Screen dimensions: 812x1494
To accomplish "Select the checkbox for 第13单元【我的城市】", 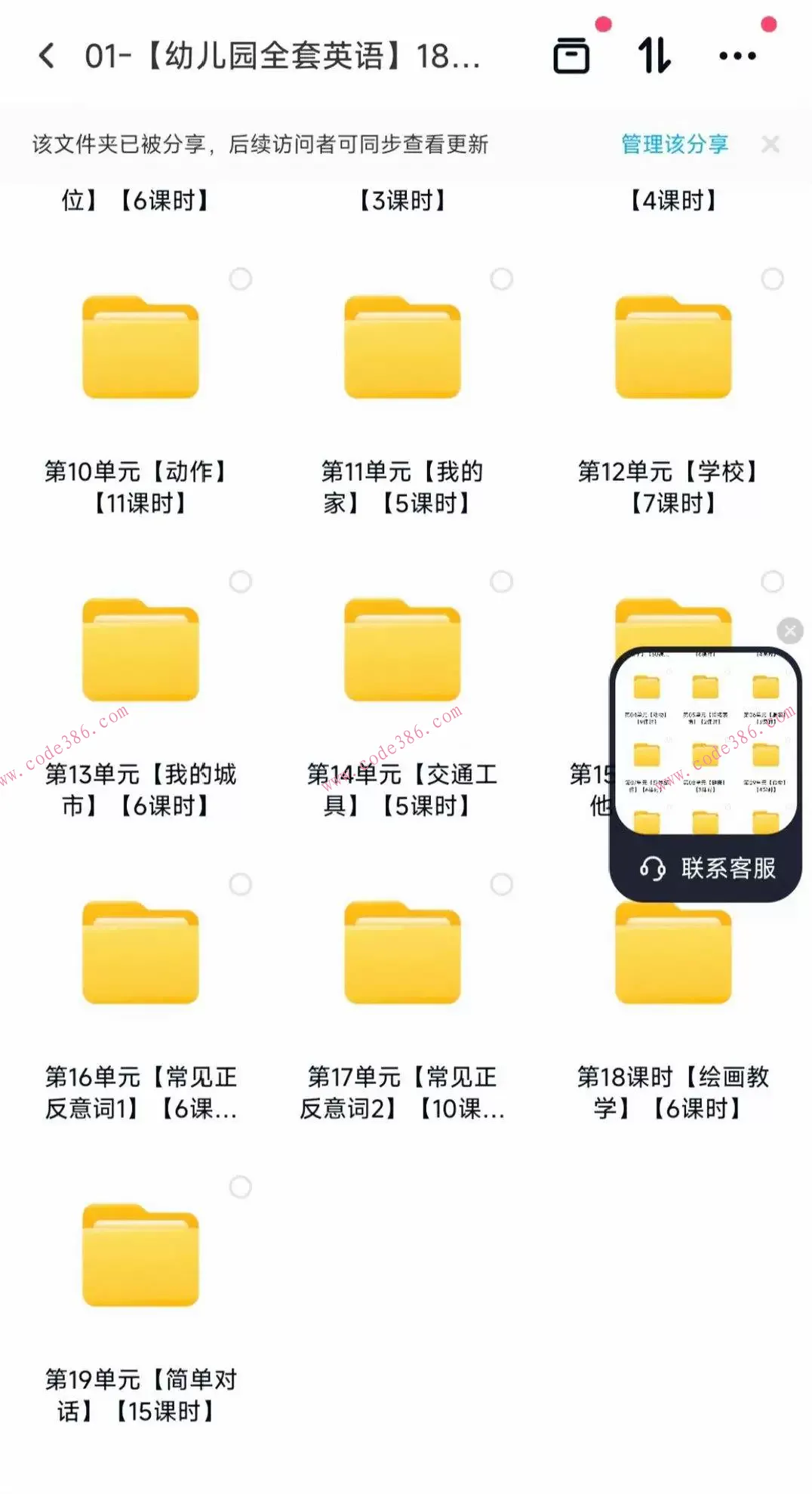I will pos(241,581).
